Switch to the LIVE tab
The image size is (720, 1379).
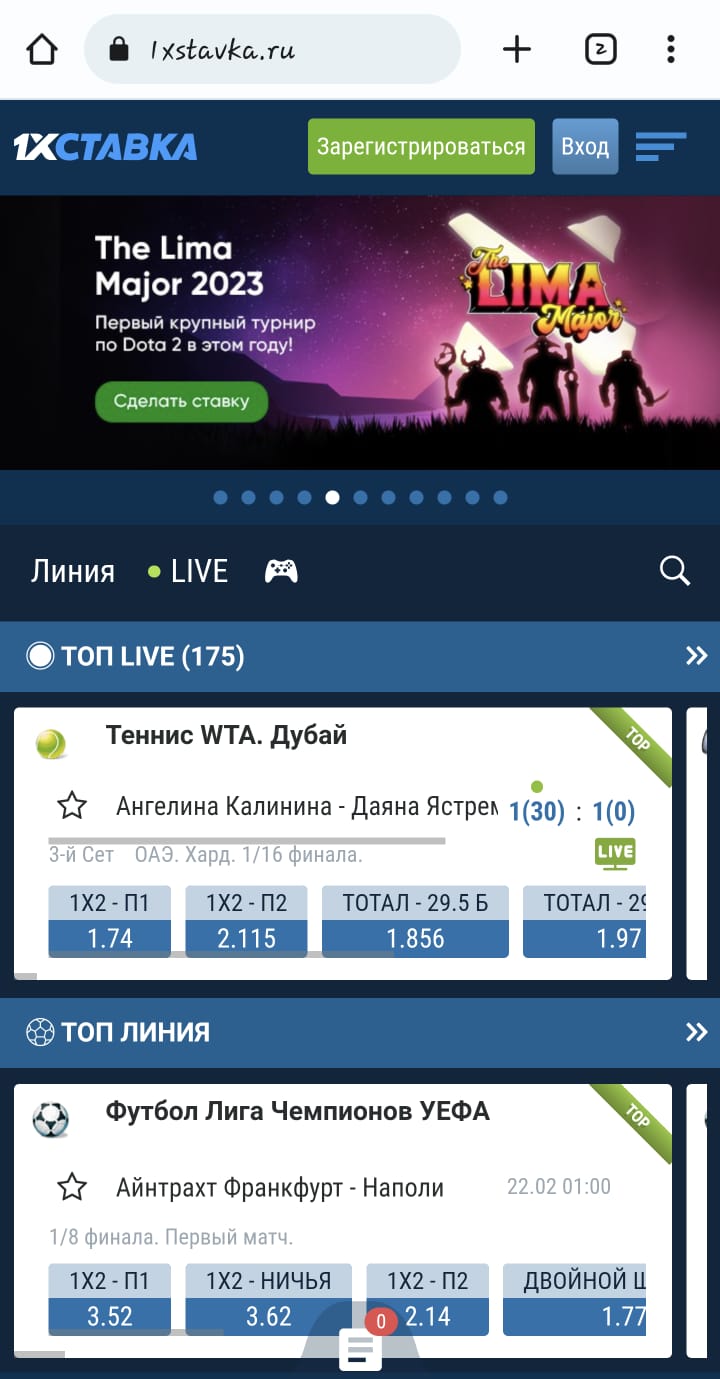[199, 570]
